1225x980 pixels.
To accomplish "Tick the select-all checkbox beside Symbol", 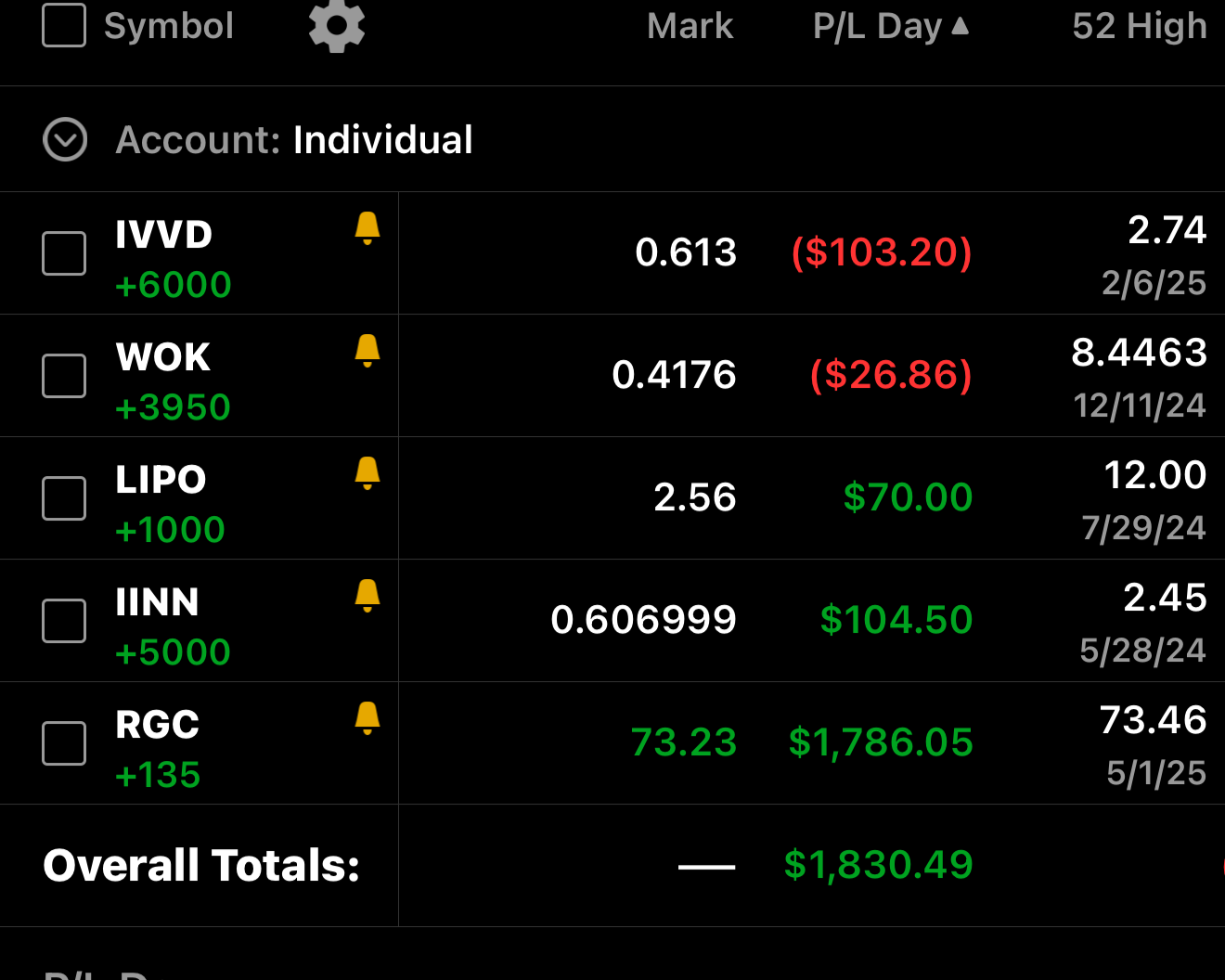I will pyautogui.click(x=64, y=25).
